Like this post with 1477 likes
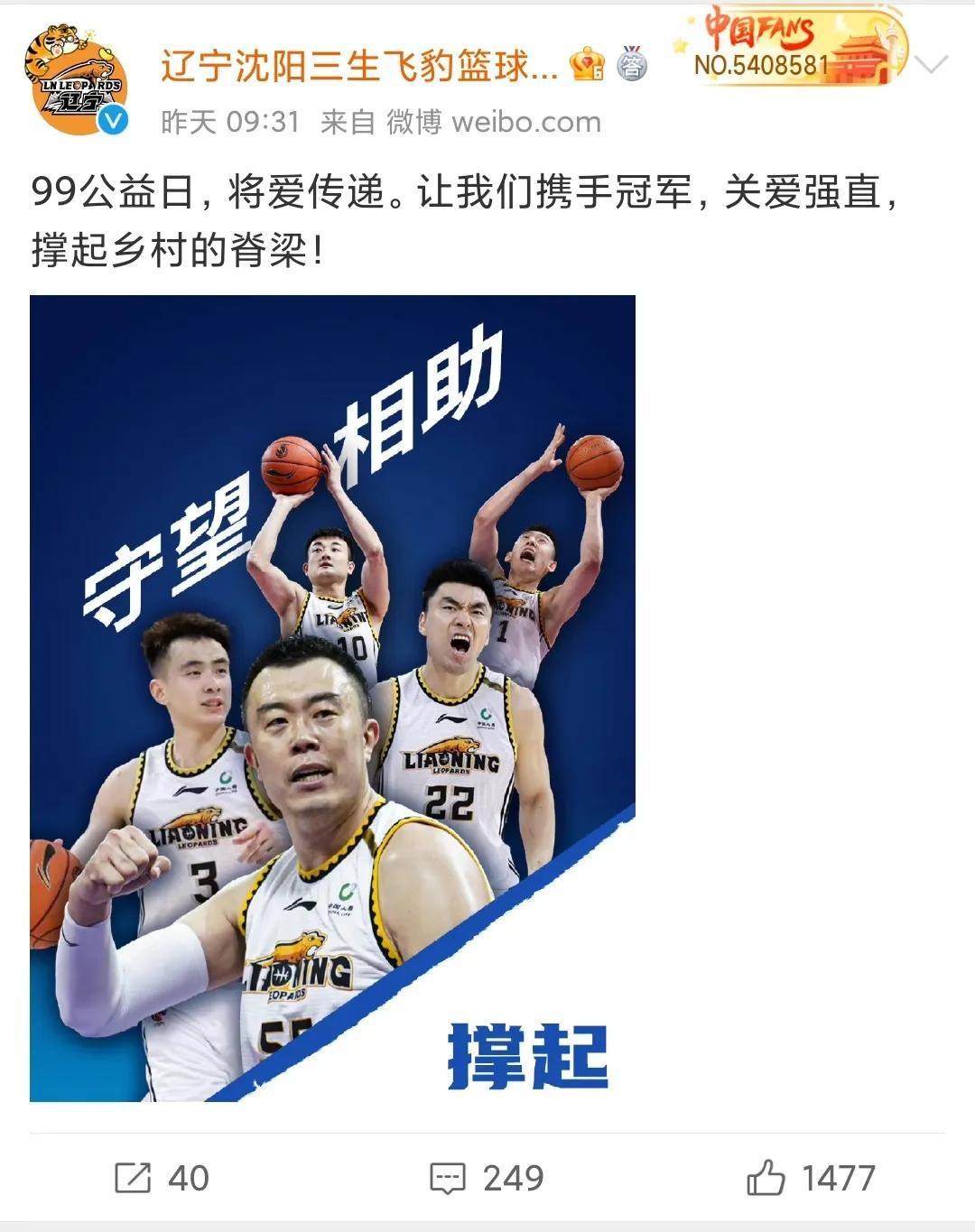Viewport: 975px width, 1232px height. [811, 1178]
